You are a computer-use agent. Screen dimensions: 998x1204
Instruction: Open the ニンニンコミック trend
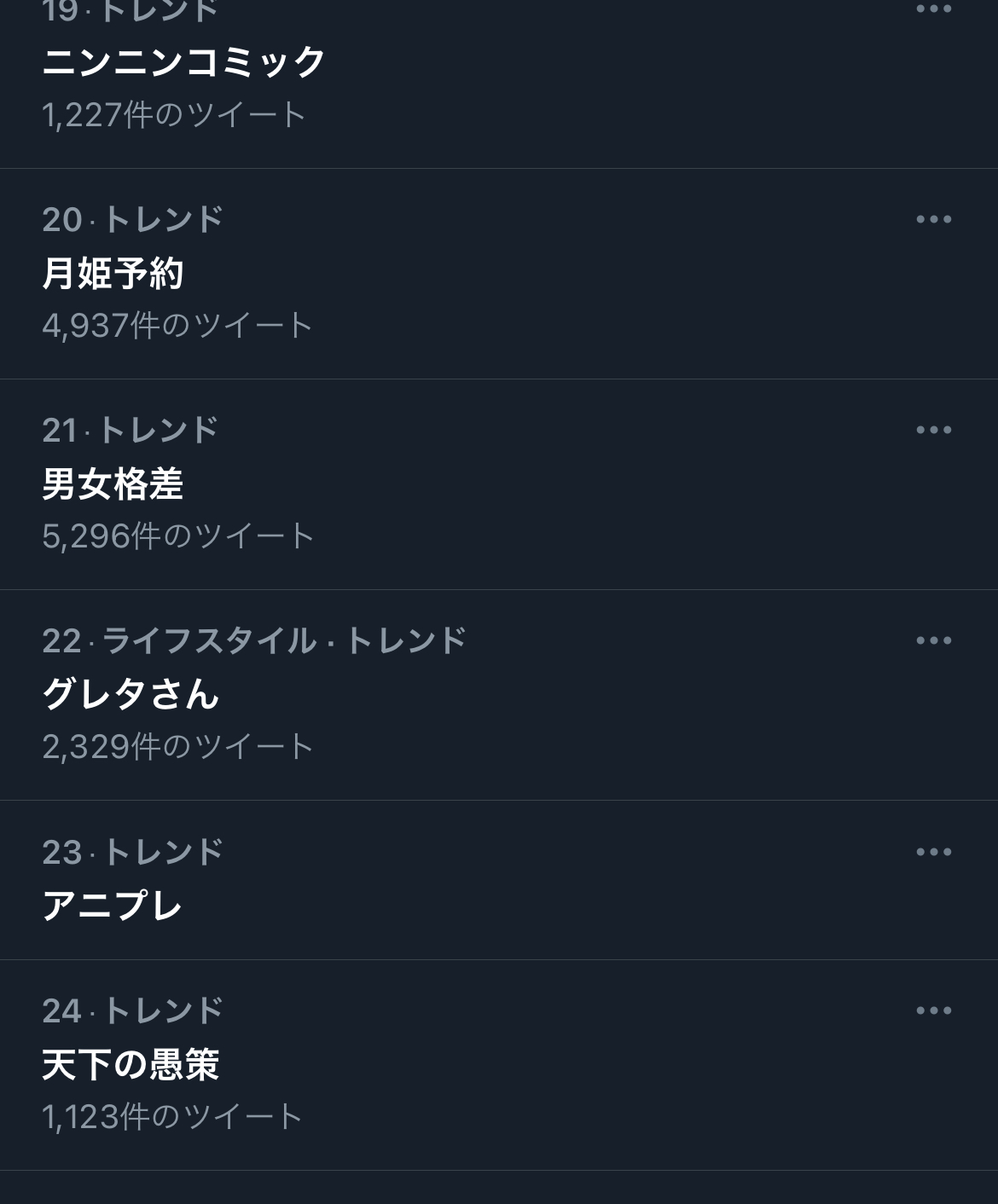(183, 62)
